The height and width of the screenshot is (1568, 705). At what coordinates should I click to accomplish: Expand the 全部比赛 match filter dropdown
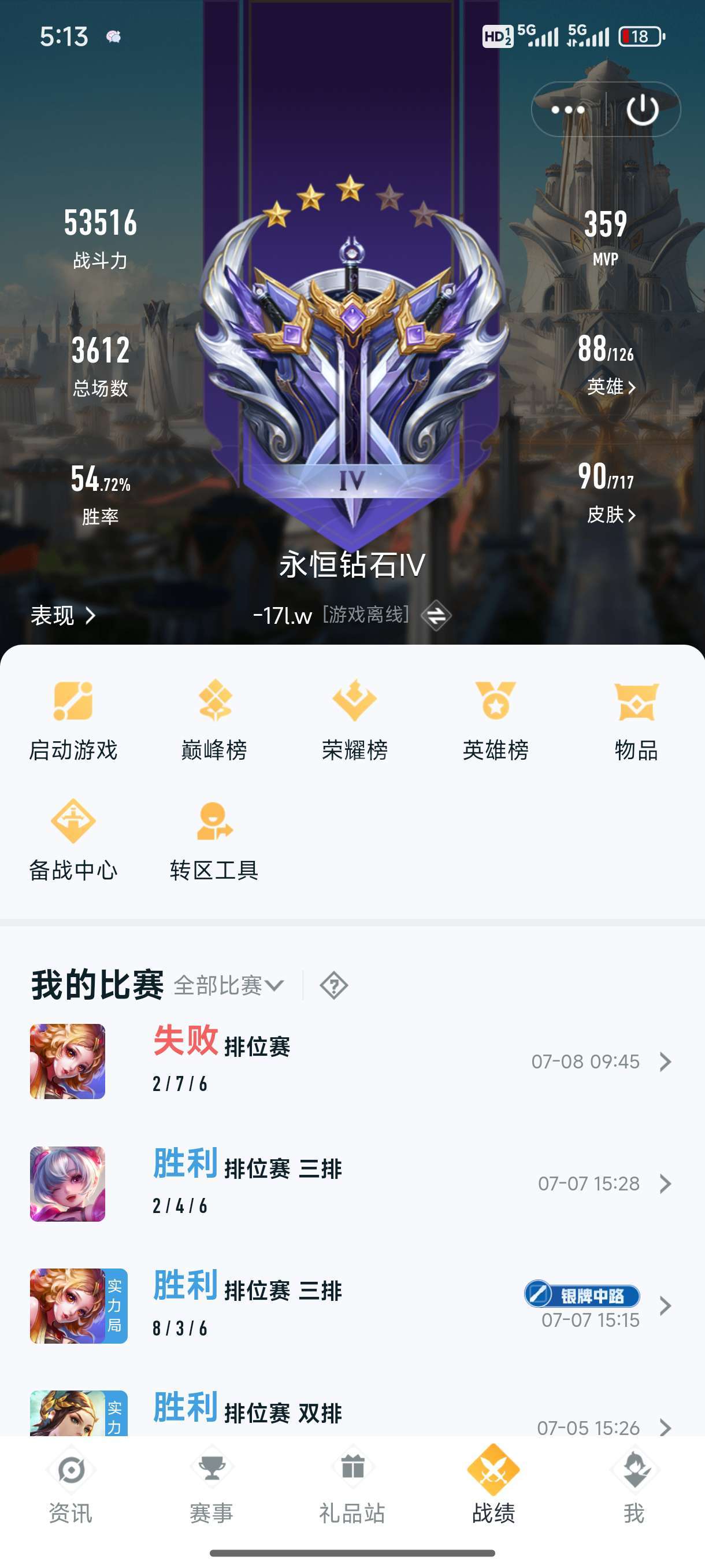229,985
